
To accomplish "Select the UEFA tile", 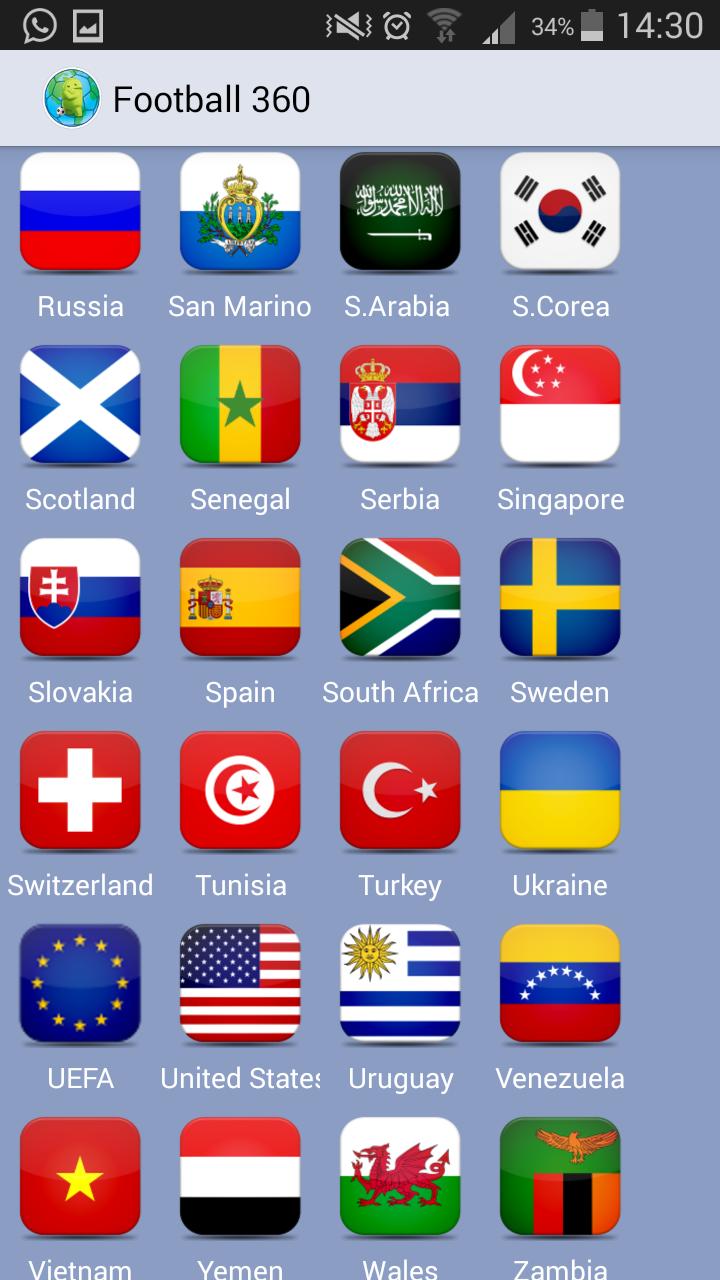I will point(80,984).
